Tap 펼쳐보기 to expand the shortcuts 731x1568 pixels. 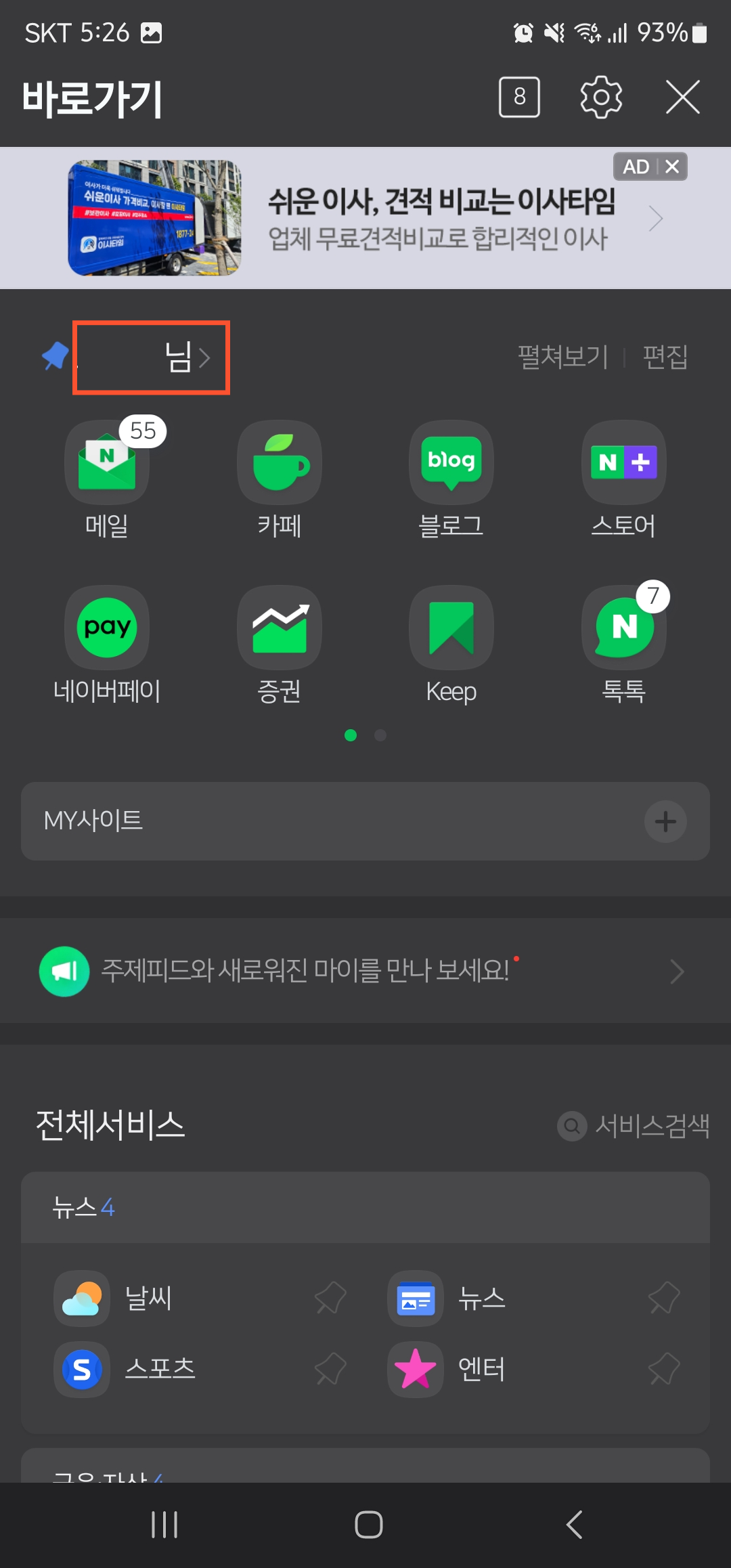pyautogui.click(x=563, y=357)
